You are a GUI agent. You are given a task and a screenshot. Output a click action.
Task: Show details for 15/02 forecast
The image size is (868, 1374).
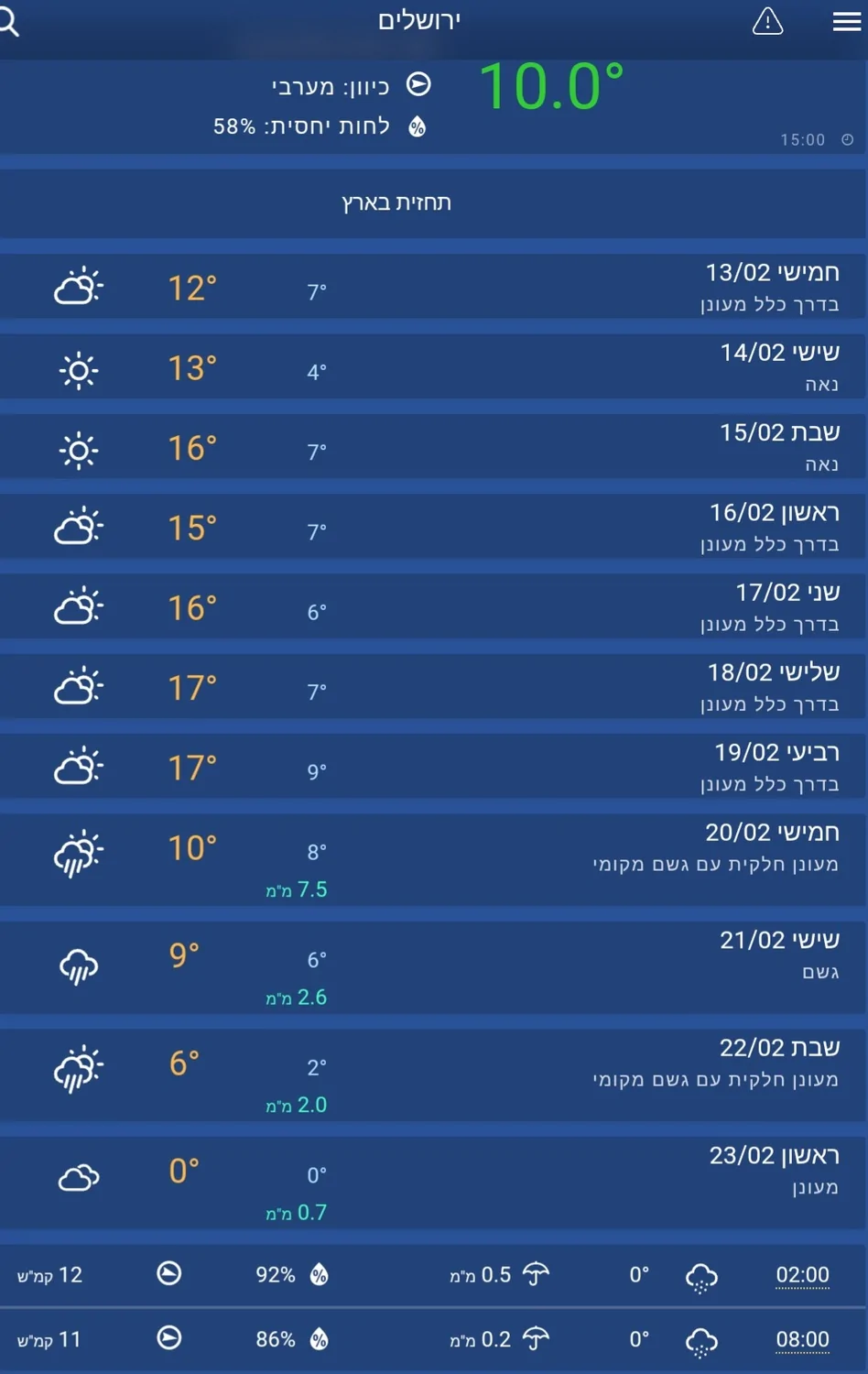point(434,448)
